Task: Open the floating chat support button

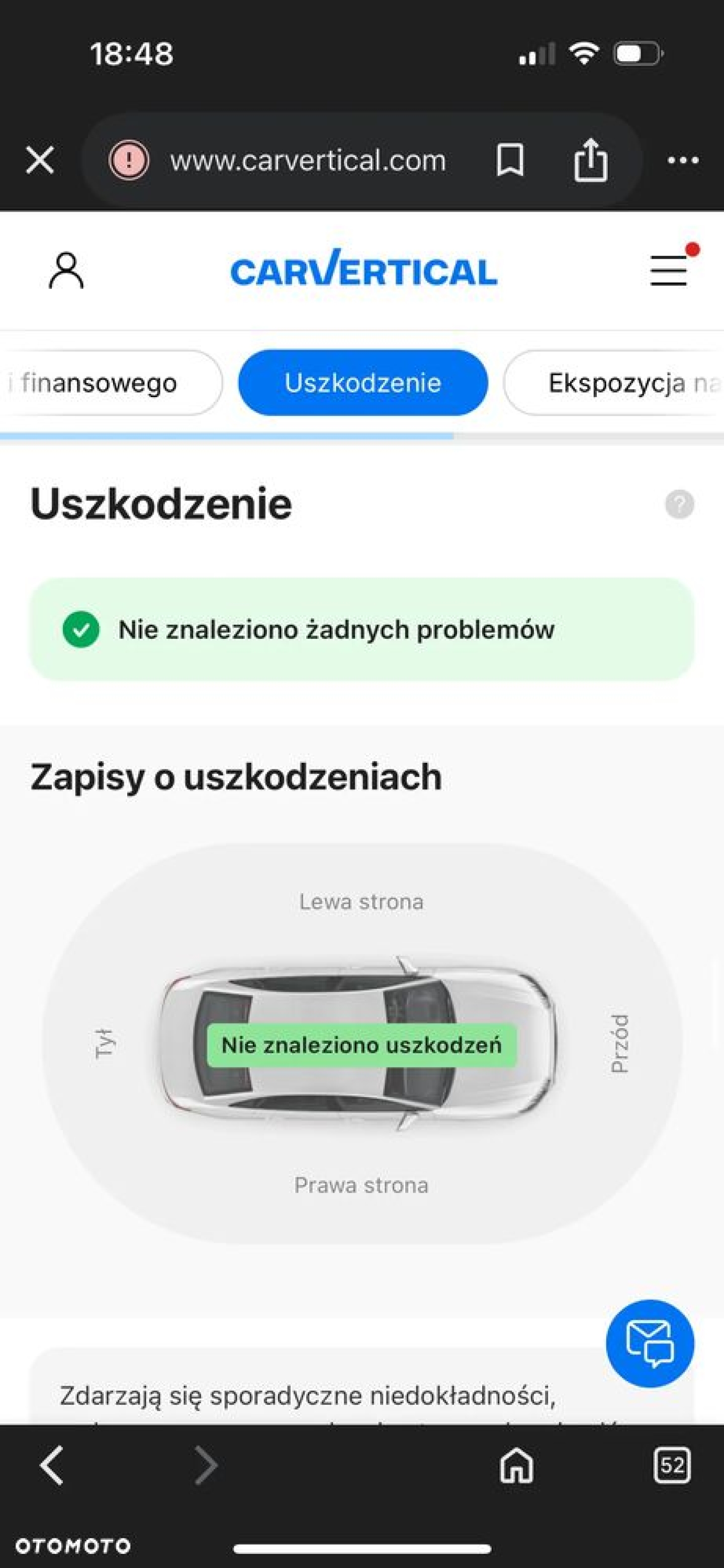Action: [x=650, y=1343]
